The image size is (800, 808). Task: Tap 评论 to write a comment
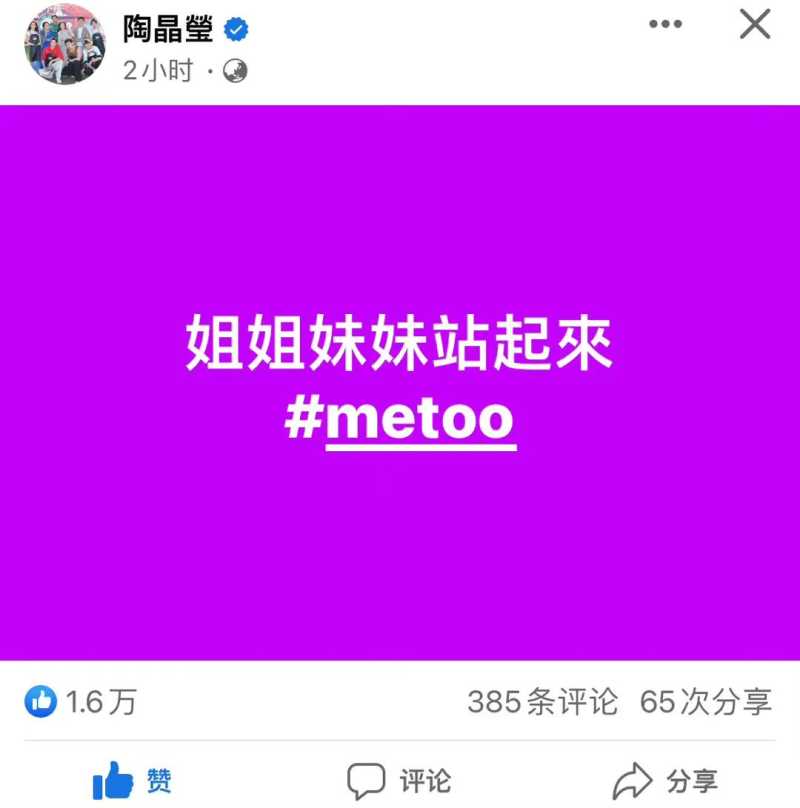[x=399, y=780]
